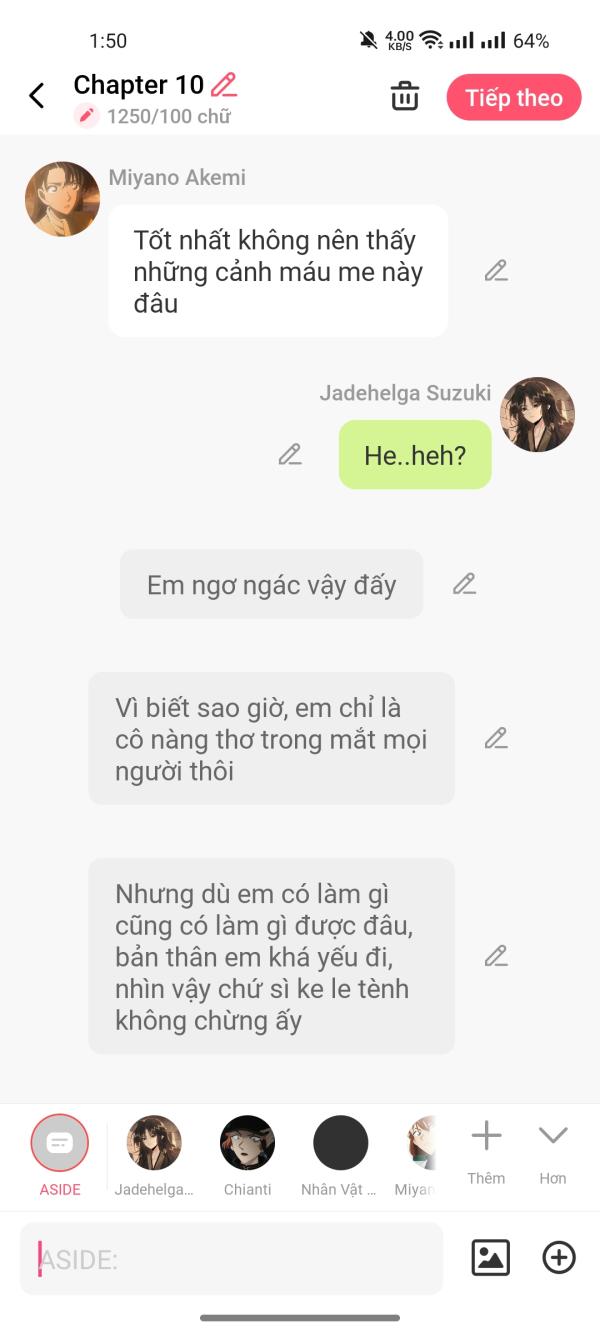Edit the "He..heh?" message
600x1333 pixels.
point(290,455)
